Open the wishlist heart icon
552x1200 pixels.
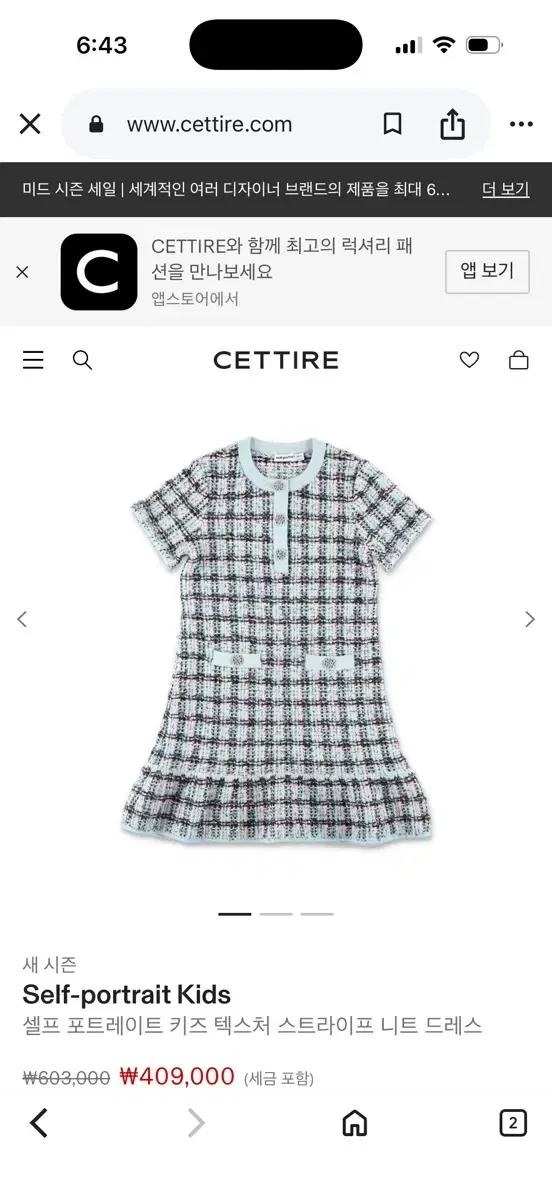(x=469, y=360)
